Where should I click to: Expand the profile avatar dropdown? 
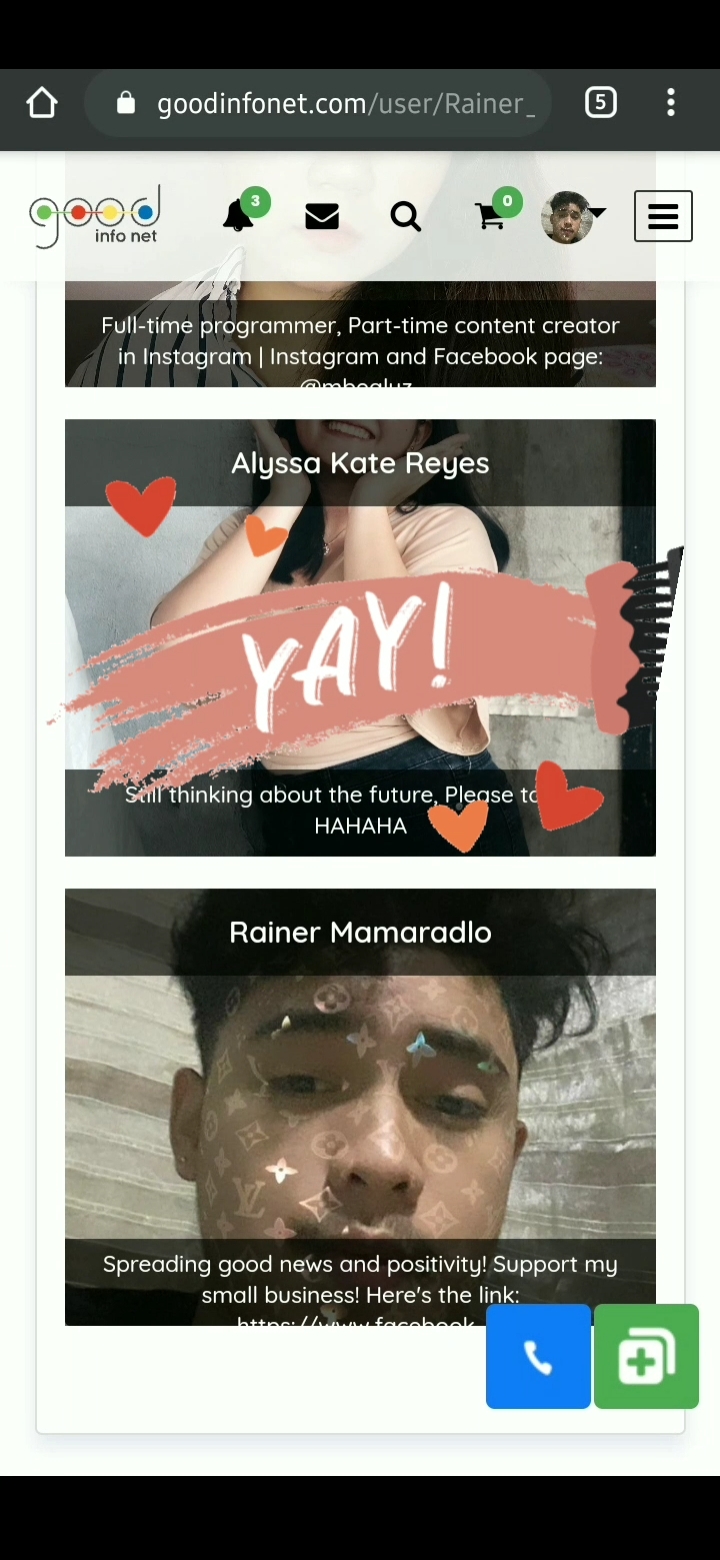coord(573,217)
